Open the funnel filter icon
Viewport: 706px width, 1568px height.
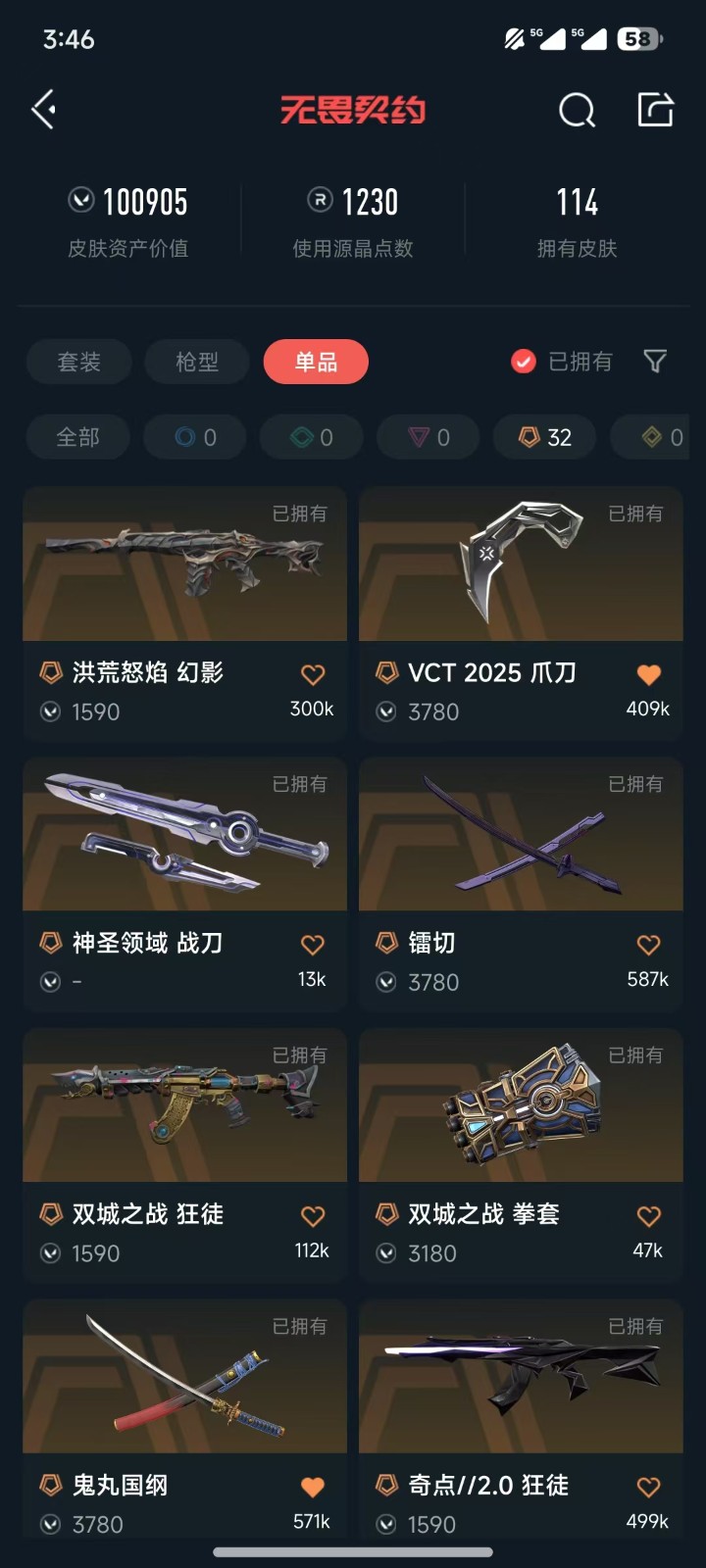click(655, 362)
